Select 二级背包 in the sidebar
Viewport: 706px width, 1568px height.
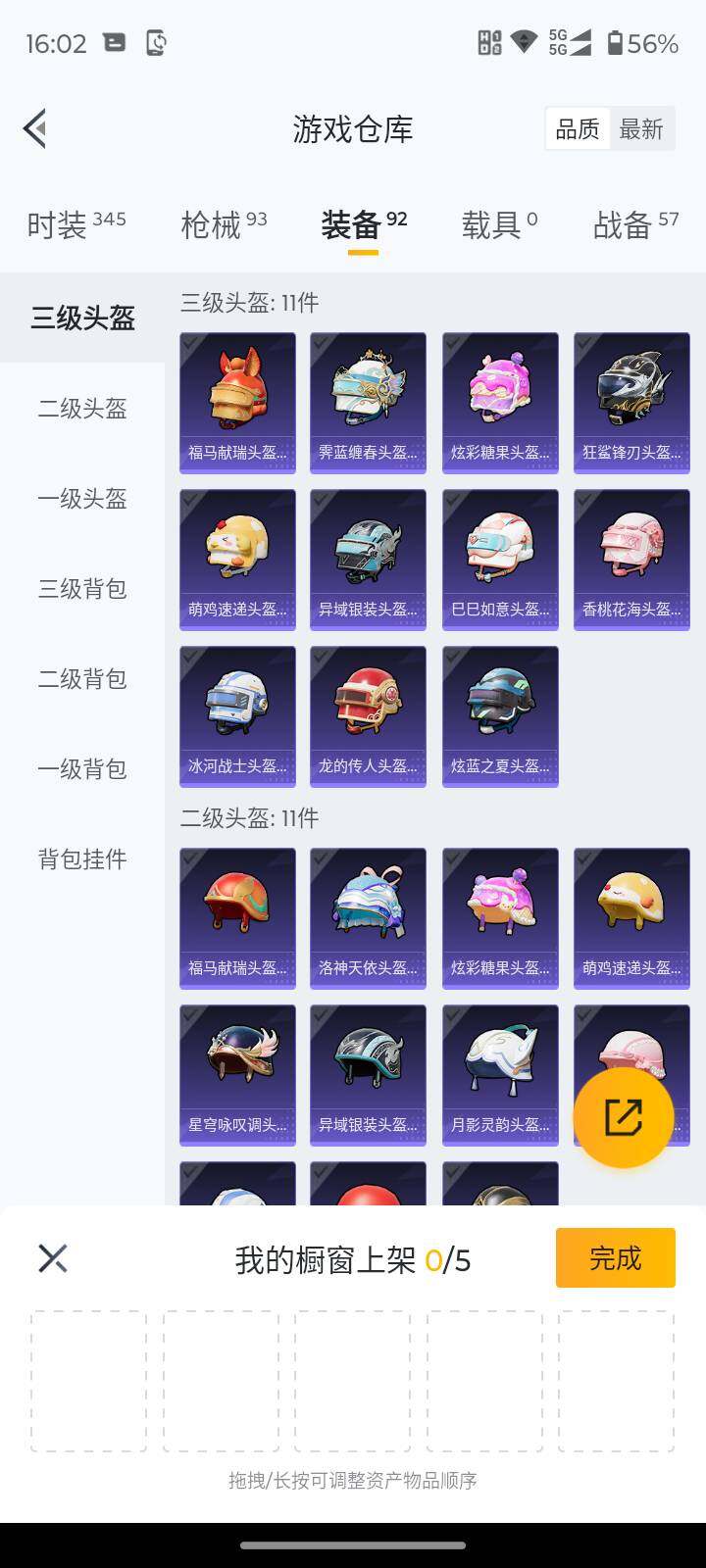coord(82,679)
